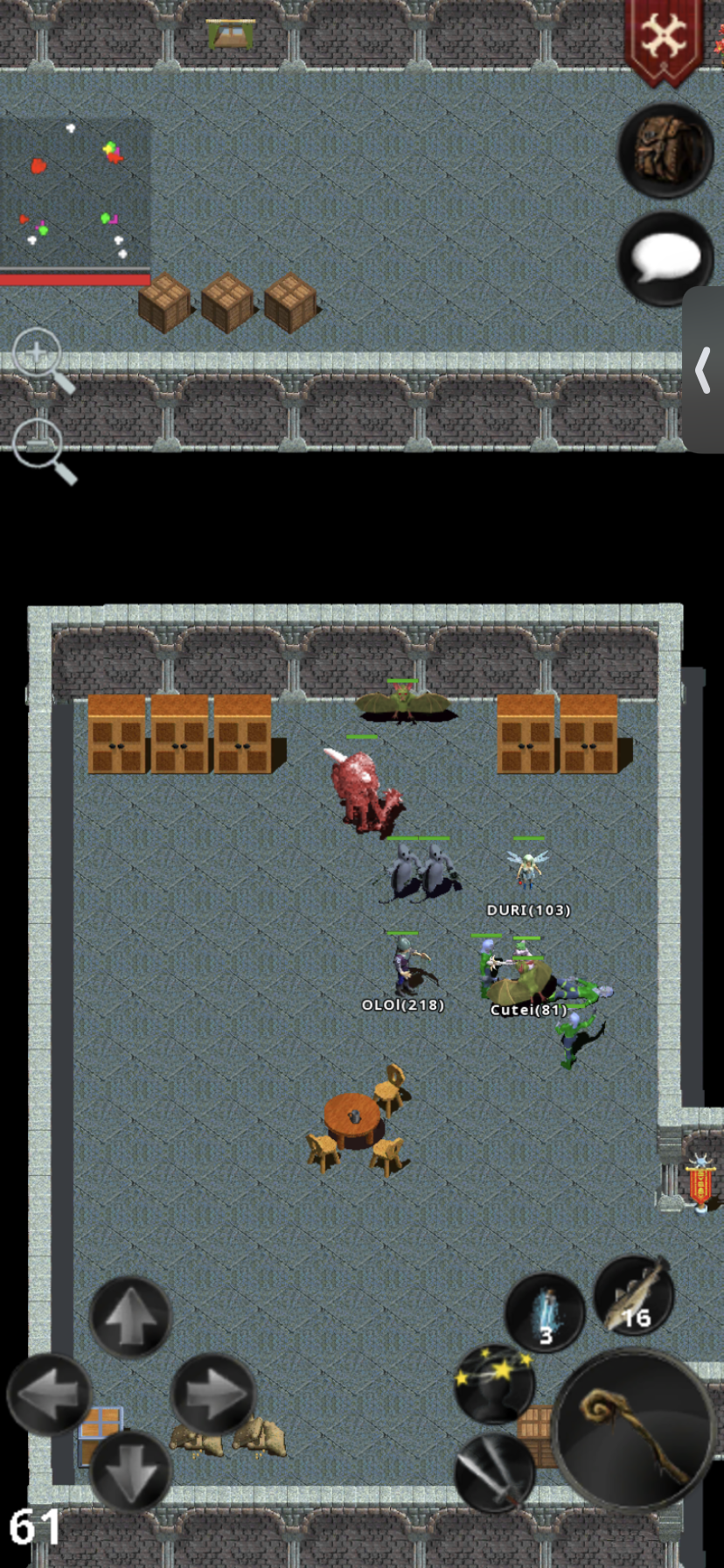Screen dimensions: 724x1568
Task: Open the red crossed-bones banner
Action: click(x=665, y=39)
